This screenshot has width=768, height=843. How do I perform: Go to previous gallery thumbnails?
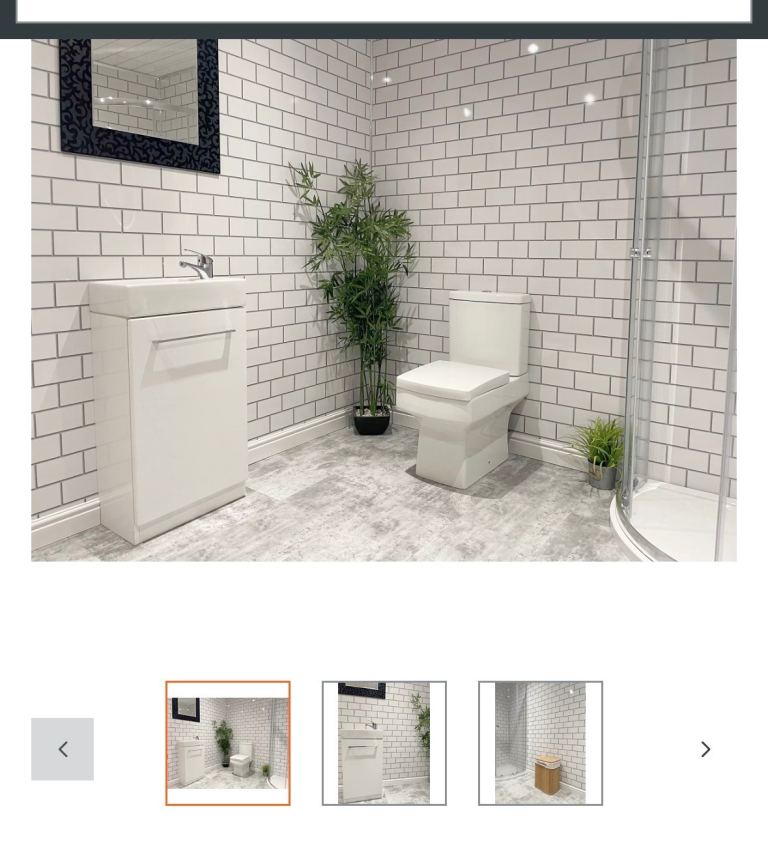tap(62, 749)
